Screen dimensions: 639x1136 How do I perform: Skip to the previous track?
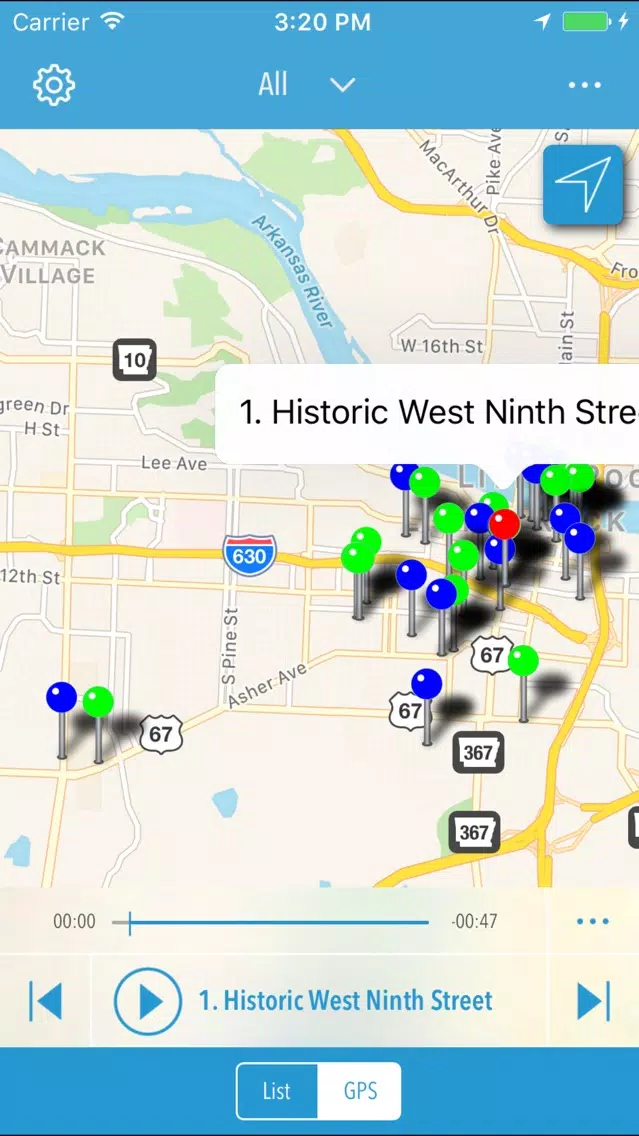click(x=46, y=1001)
